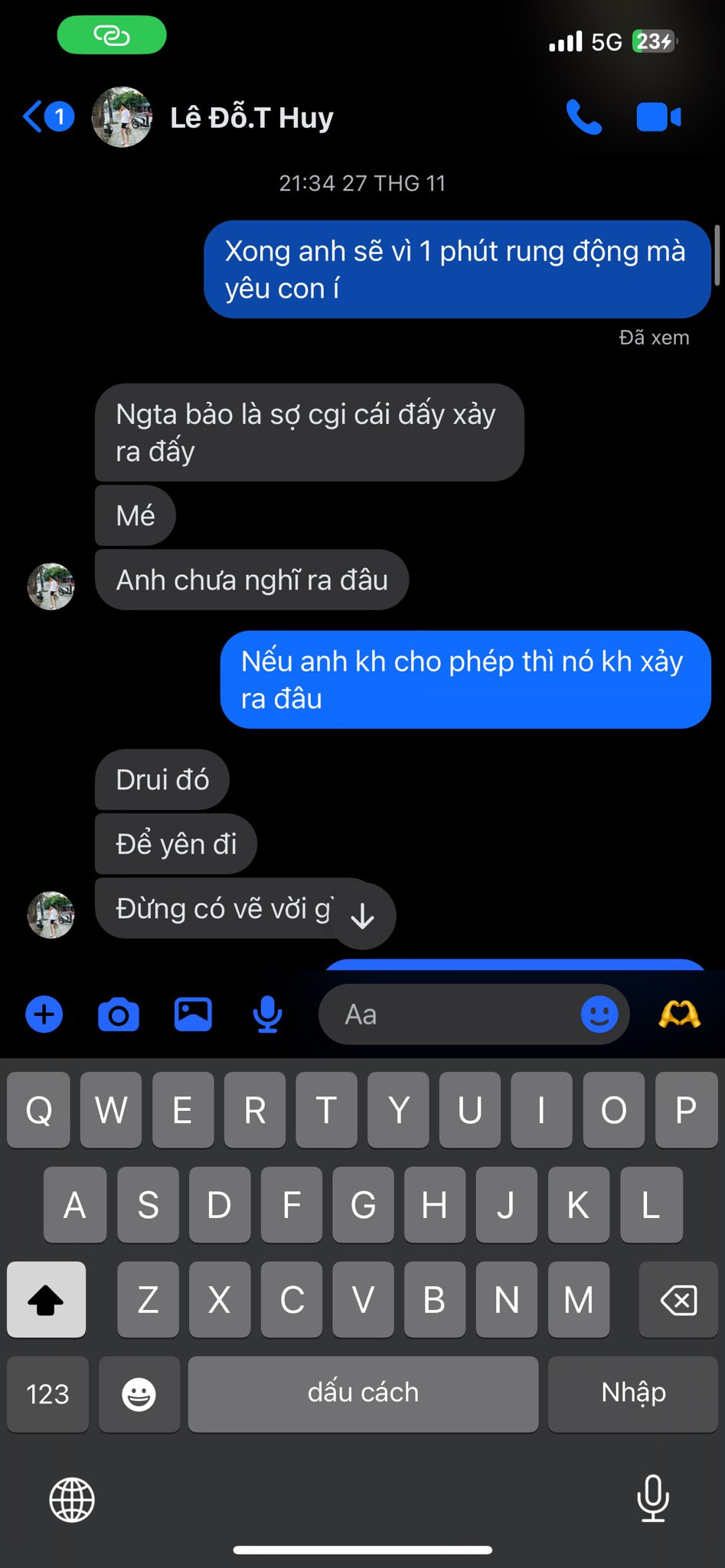Open Lê Đỗ.T Huy's conversation details
The width and height of the screenshot is (725, 1568).
[x=251, y=117]
